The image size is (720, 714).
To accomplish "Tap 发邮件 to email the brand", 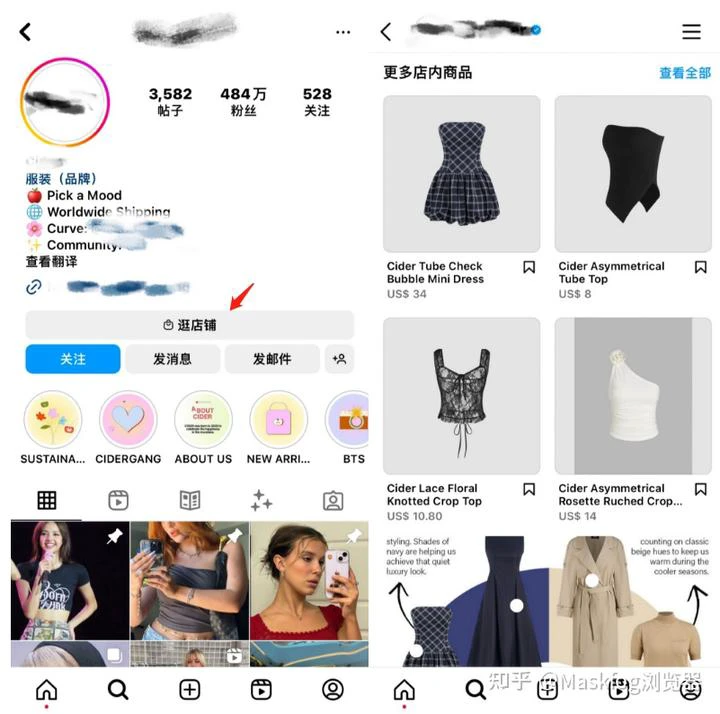I will tap(271, 359).
